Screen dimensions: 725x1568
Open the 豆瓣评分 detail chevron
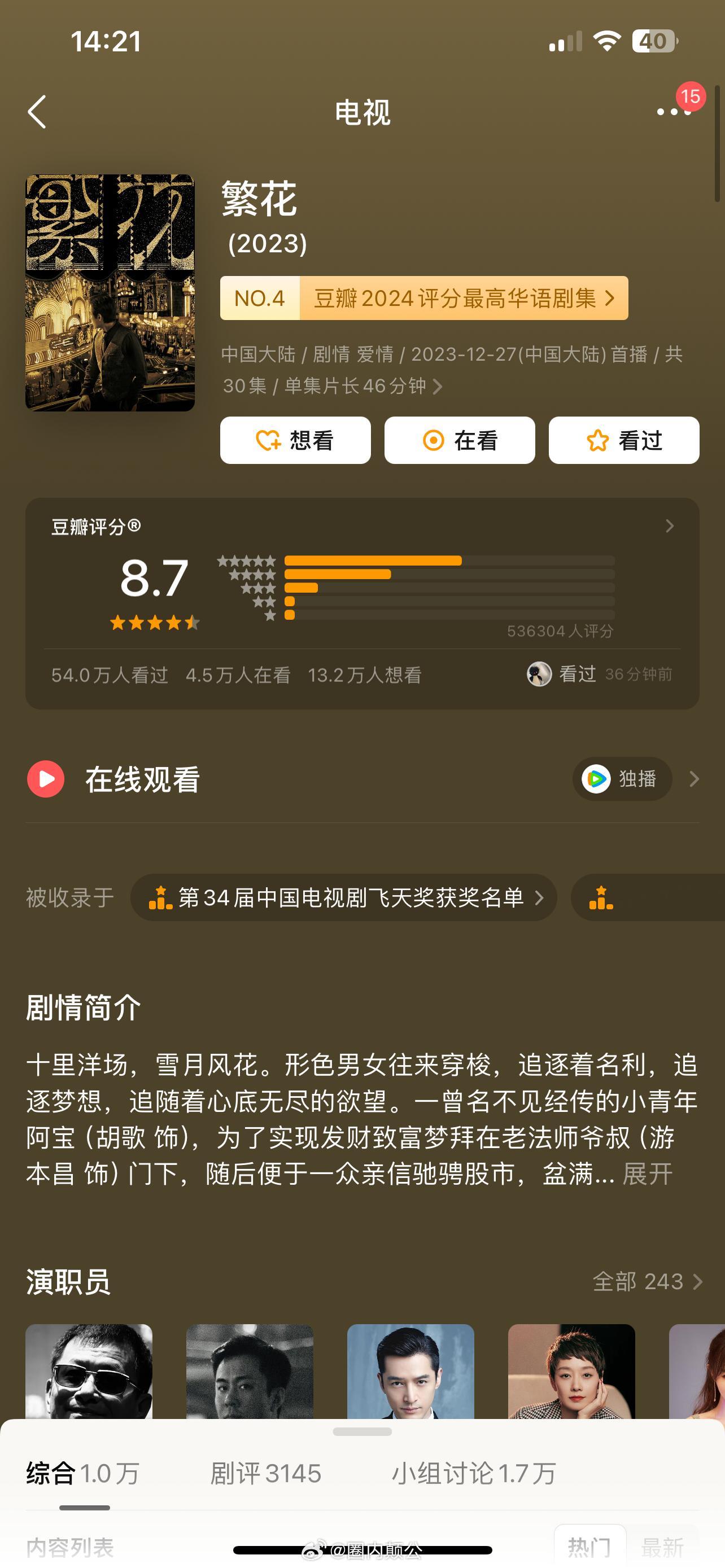click(x=669, y=525)
